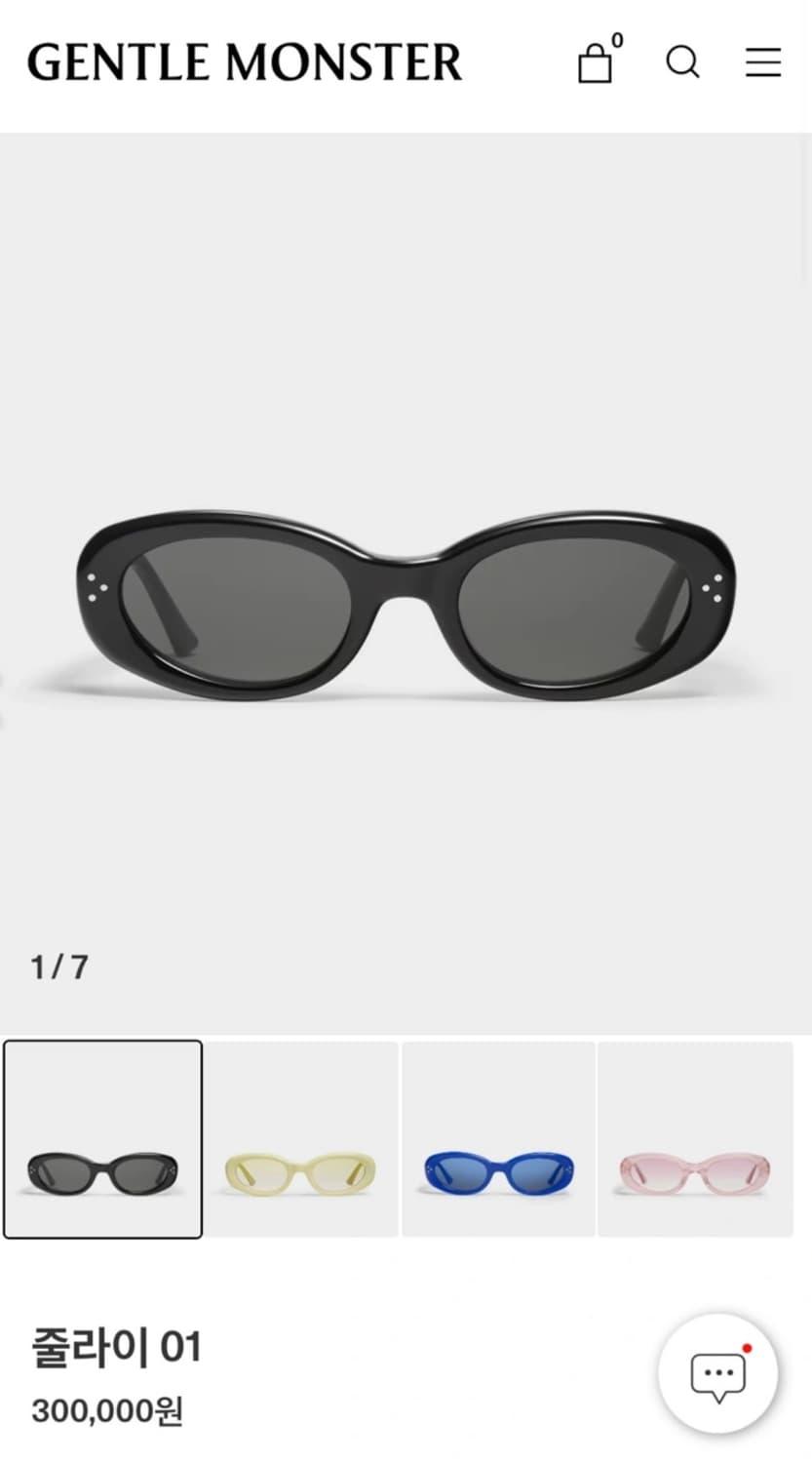Screen dimensions: 812x1463
Task: Select the pink sunglasses color option
Action: coord(695,1139)
